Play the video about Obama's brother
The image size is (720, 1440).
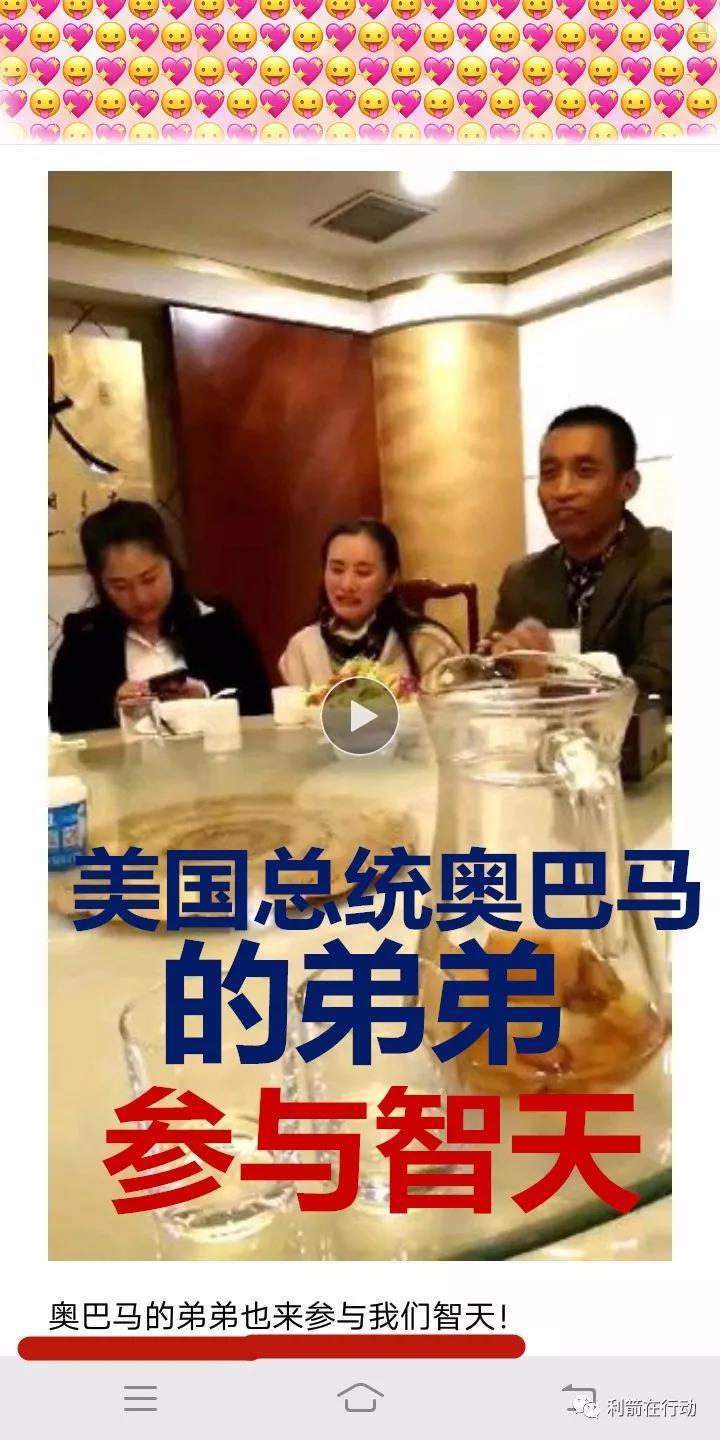[360, 716]
